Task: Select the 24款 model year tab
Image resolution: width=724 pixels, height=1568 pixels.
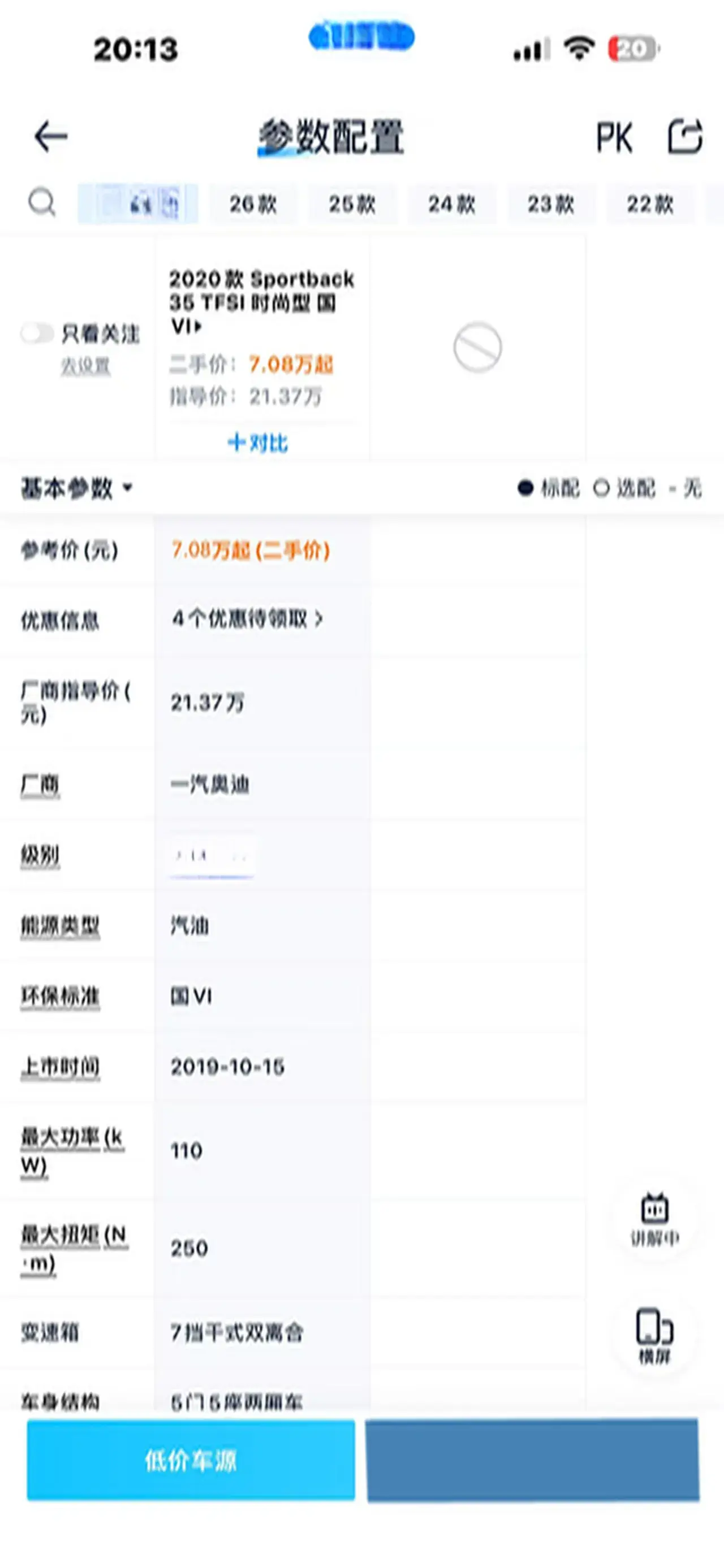Action: point(451,204)
